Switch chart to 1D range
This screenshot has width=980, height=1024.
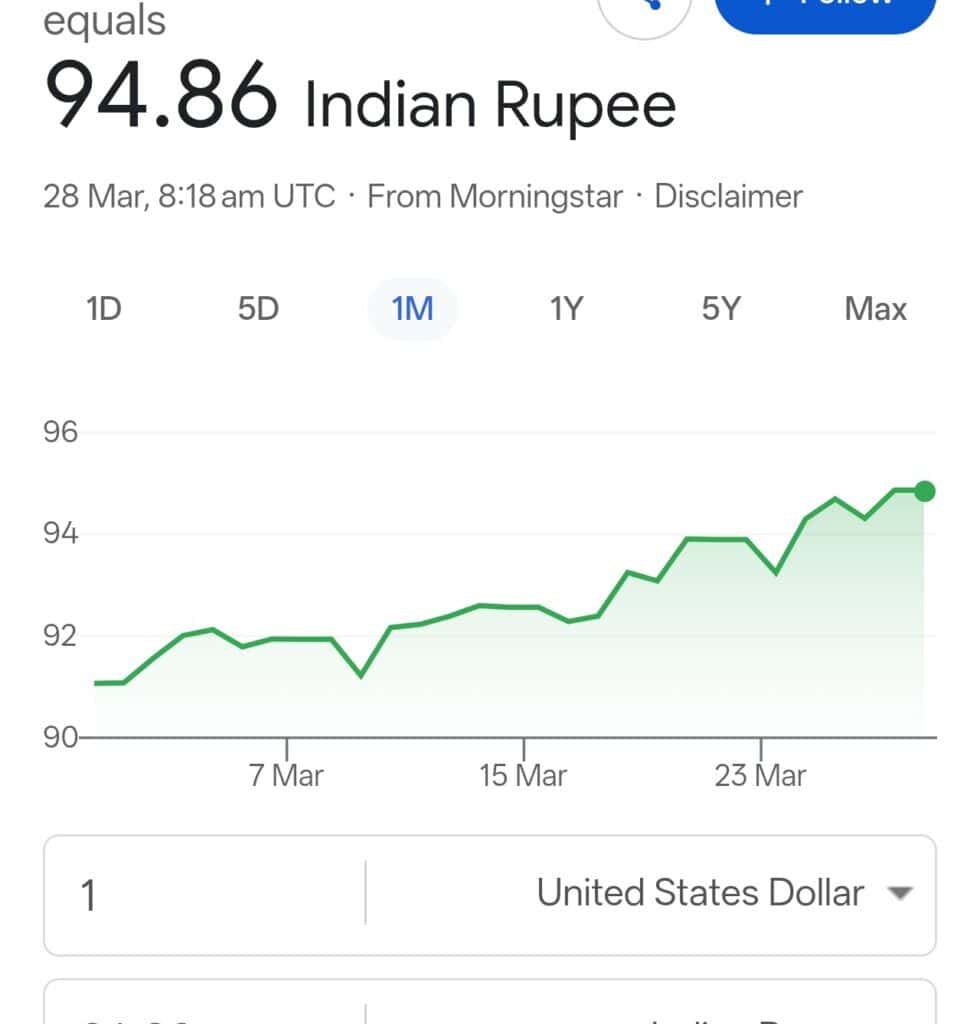(104, 309)
